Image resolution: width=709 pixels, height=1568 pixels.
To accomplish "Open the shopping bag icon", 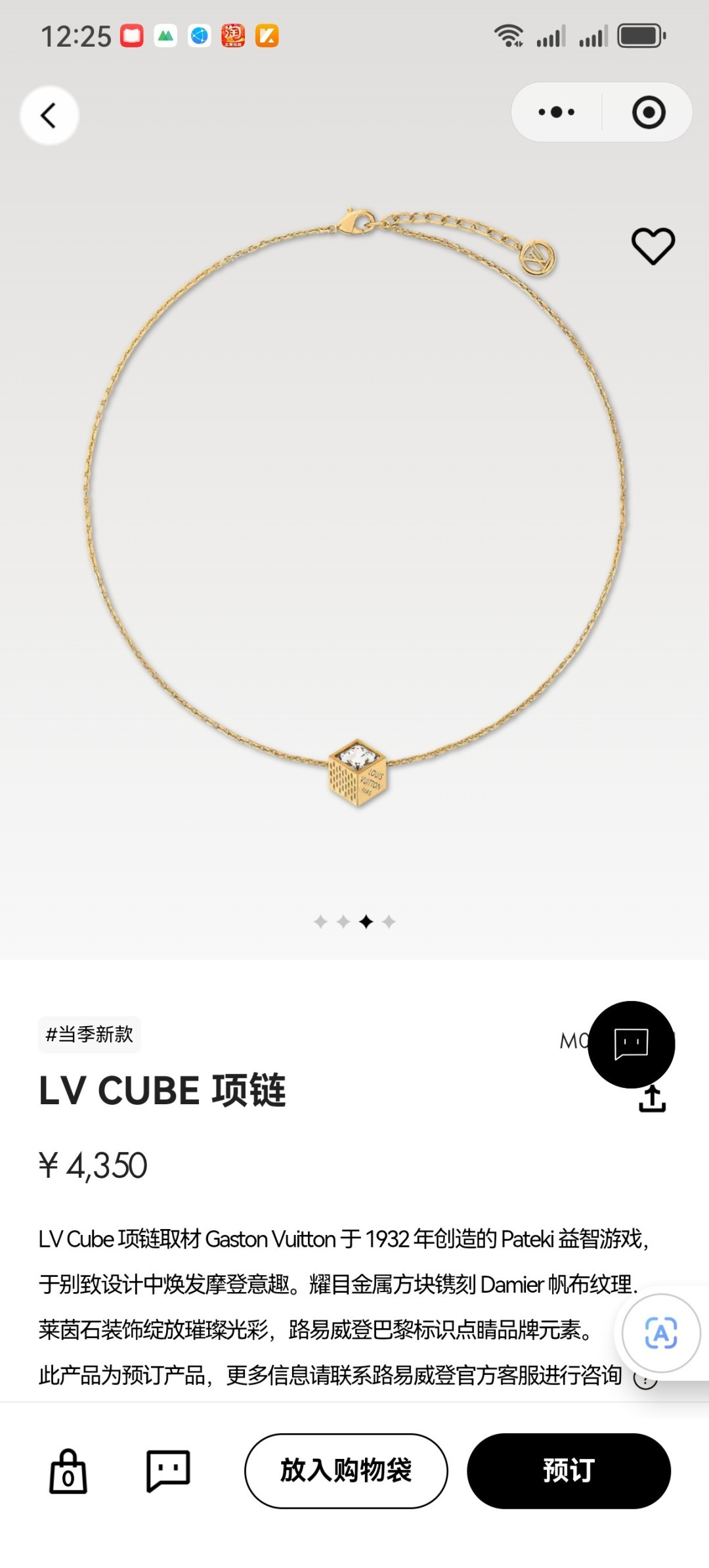I will coord(68,1471).
